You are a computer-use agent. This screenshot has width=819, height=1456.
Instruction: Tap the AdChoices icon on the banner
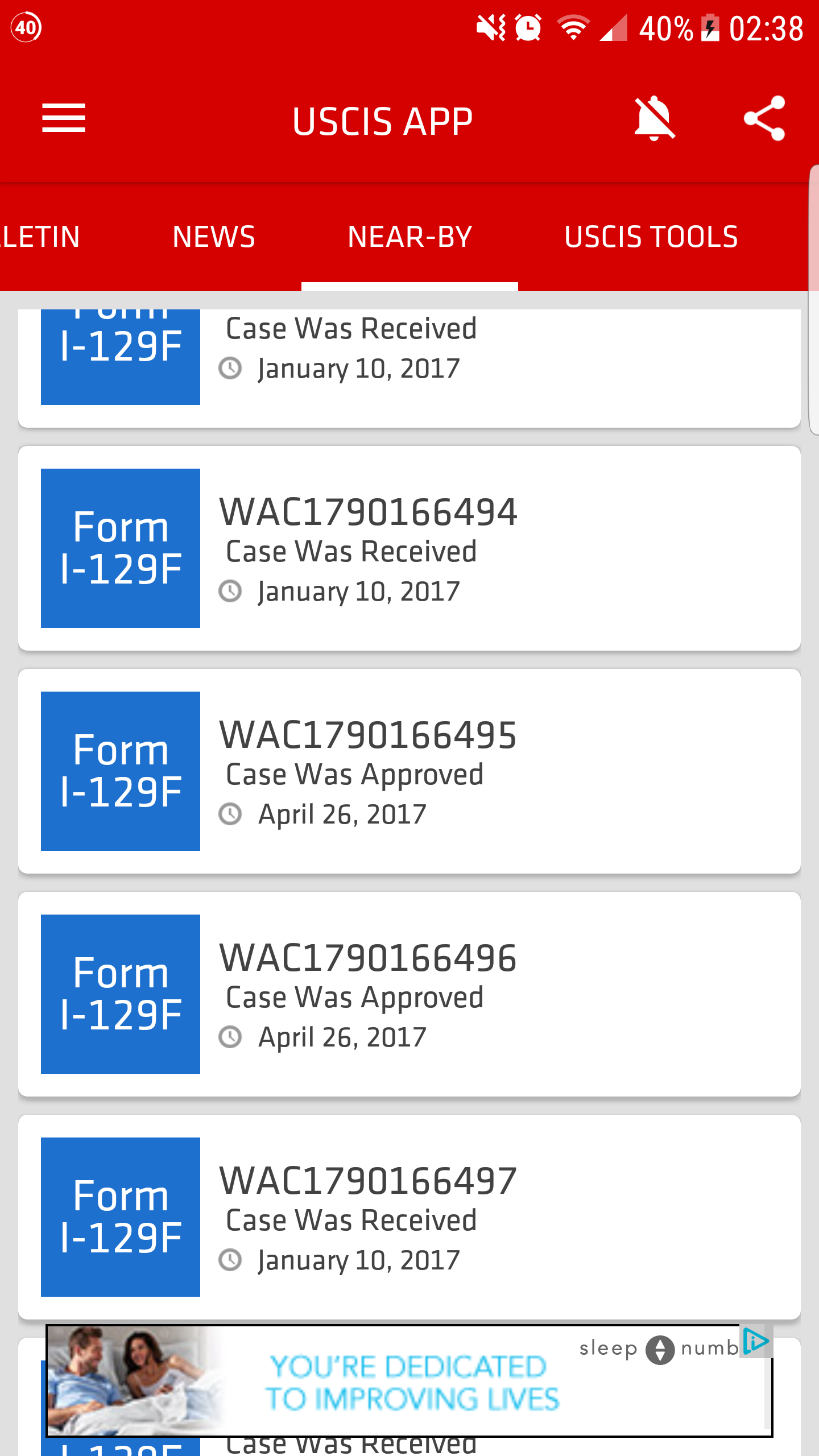(x=756, y=1342)
